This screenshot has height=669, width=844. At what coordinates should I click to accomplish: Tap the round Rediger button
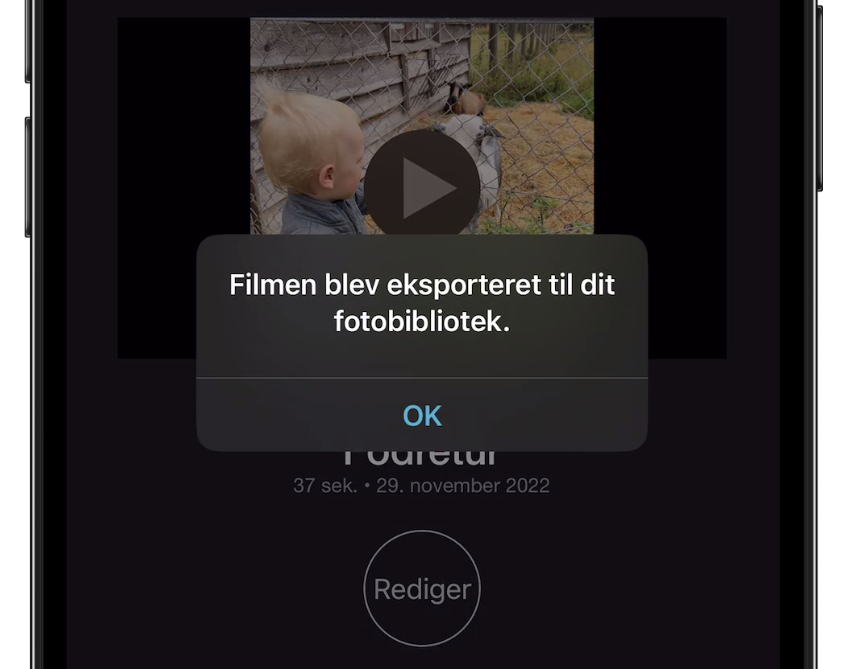(x=422, y=589)
